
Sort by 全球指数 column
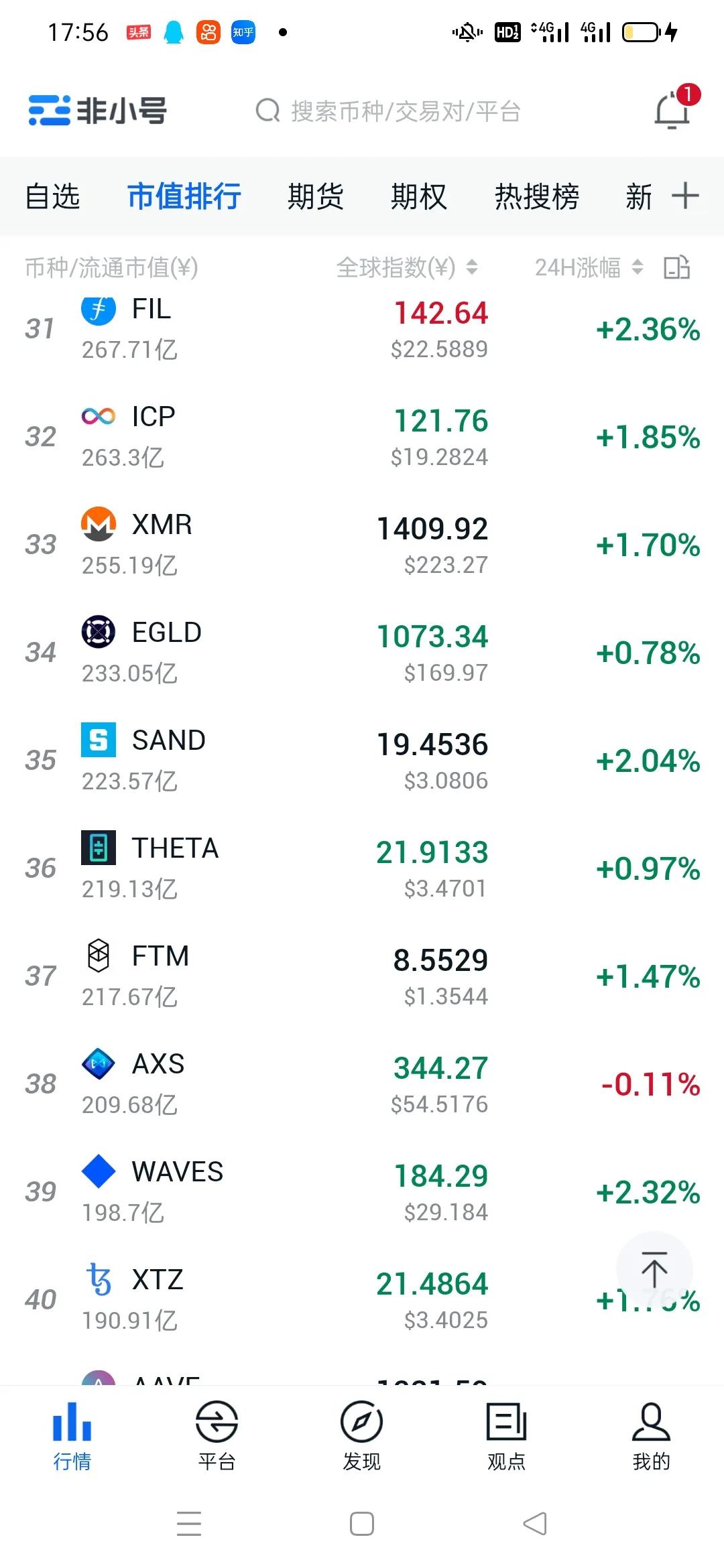coord(406,268)
